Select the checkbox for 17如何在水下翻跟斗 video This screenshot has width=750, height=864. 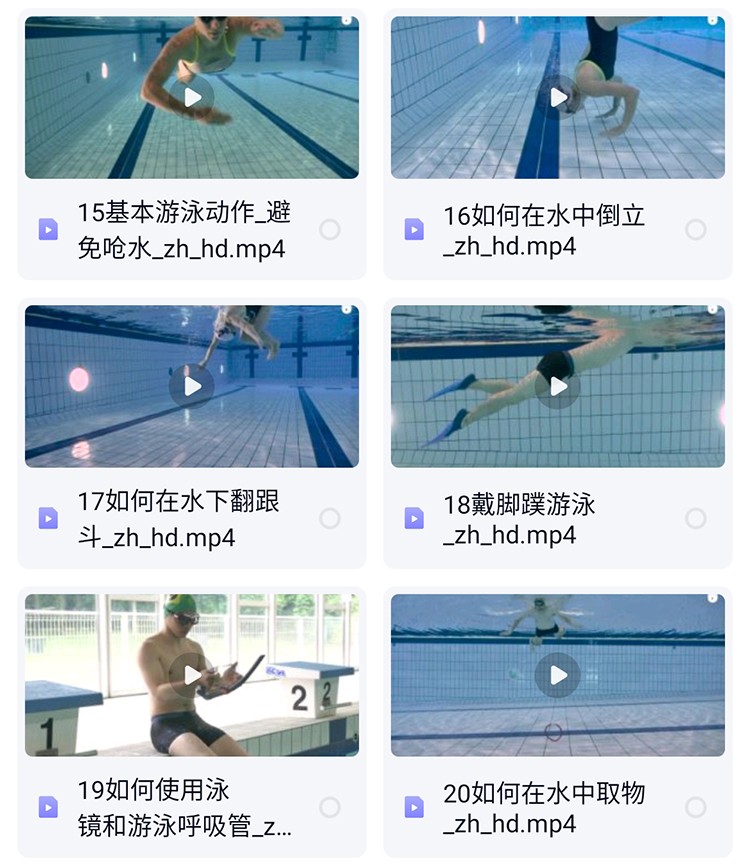(331, 518)
